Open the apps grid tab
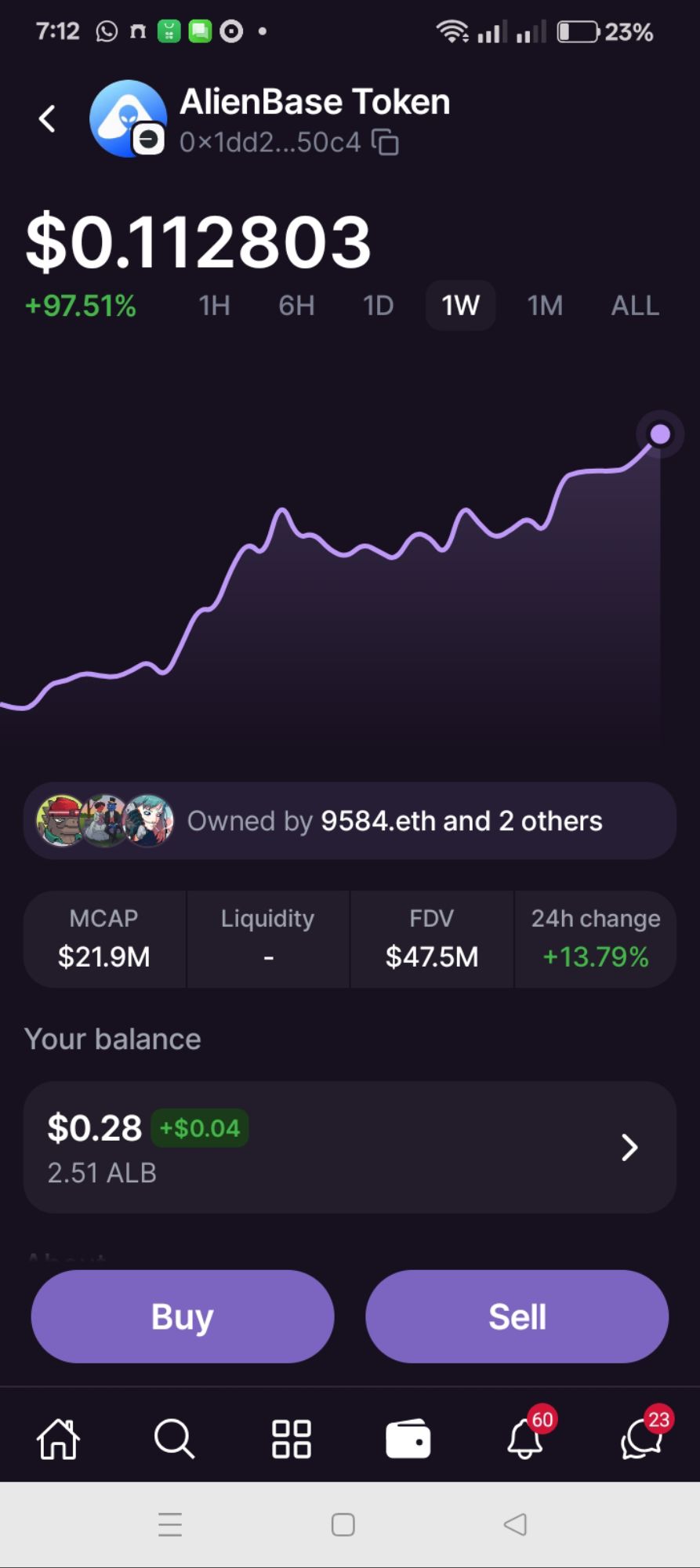The height and width of the screenshot is (1568, 700). [x=291, y=1439]
